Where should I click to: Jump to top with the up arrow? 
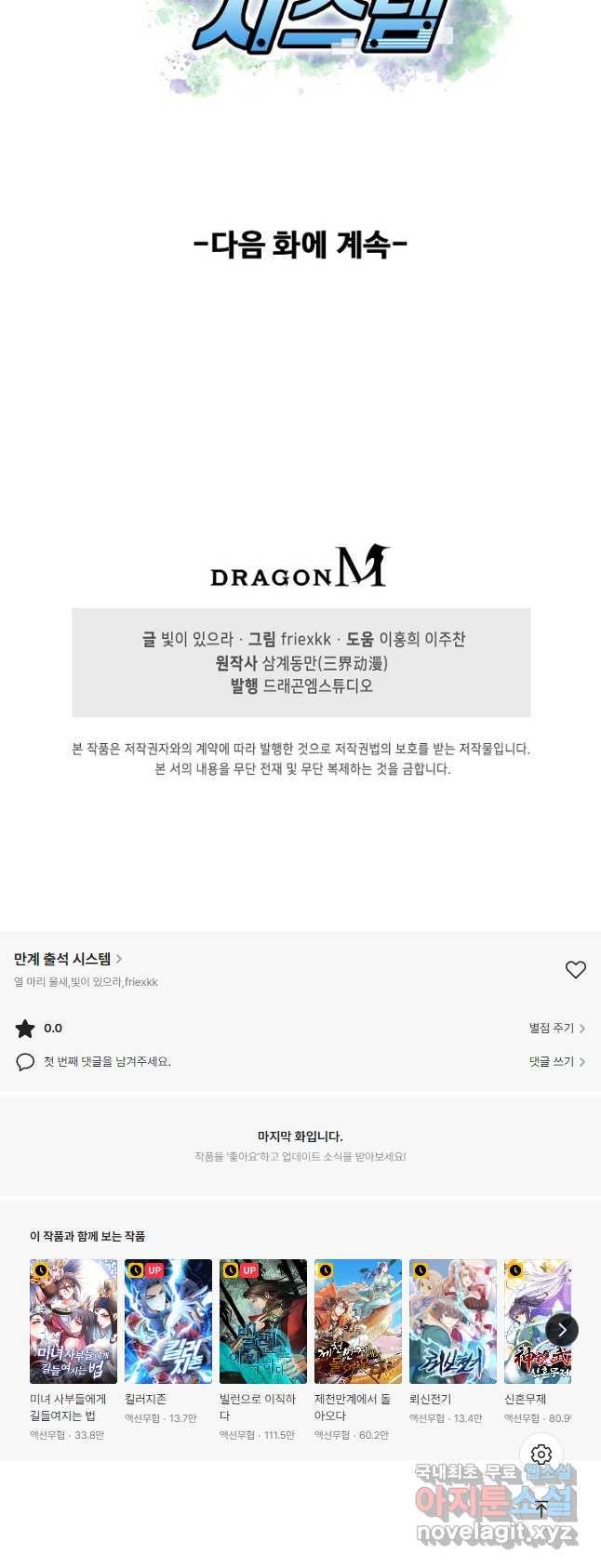coord(541,1510)
